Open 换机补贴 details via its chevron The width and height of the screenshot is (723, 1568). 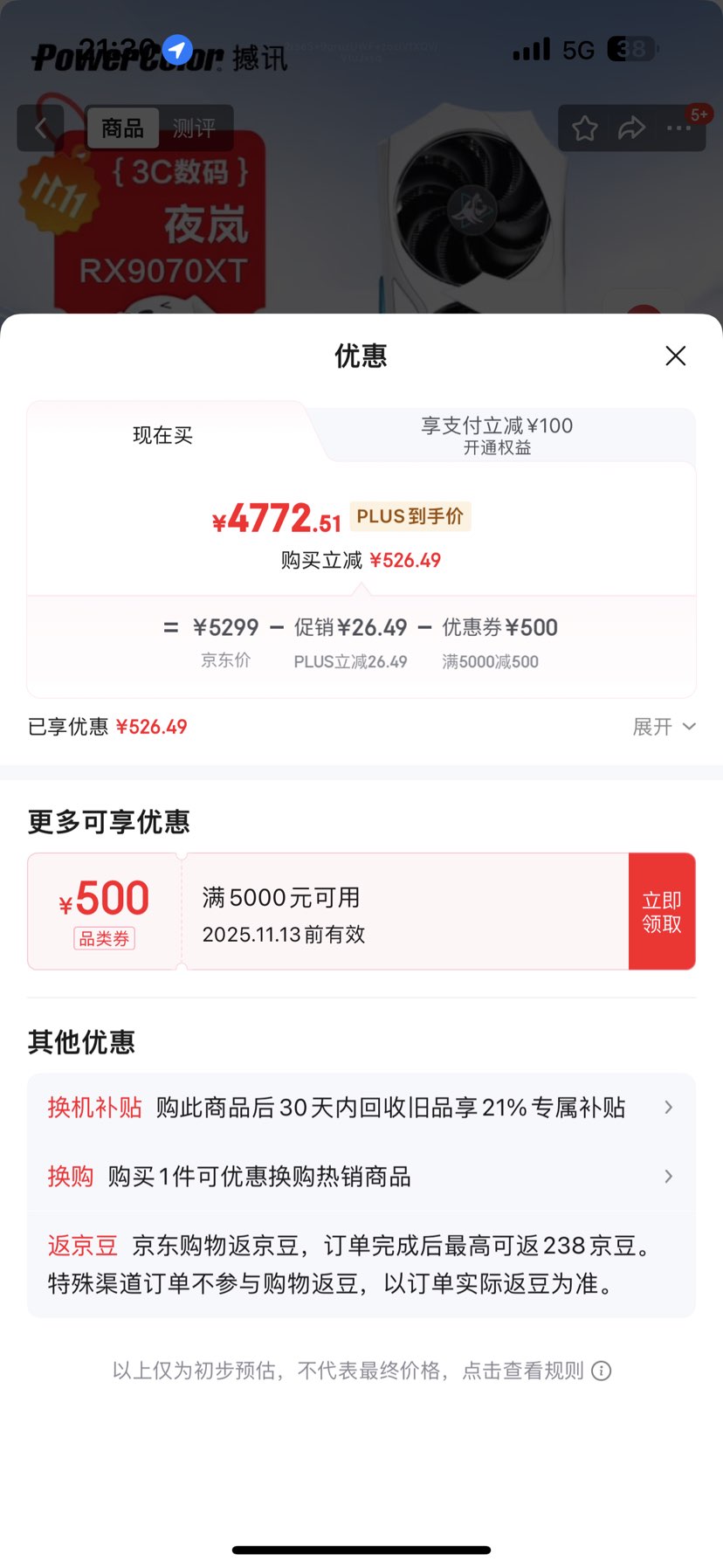pyautogui.click(x=668, y=1107)
